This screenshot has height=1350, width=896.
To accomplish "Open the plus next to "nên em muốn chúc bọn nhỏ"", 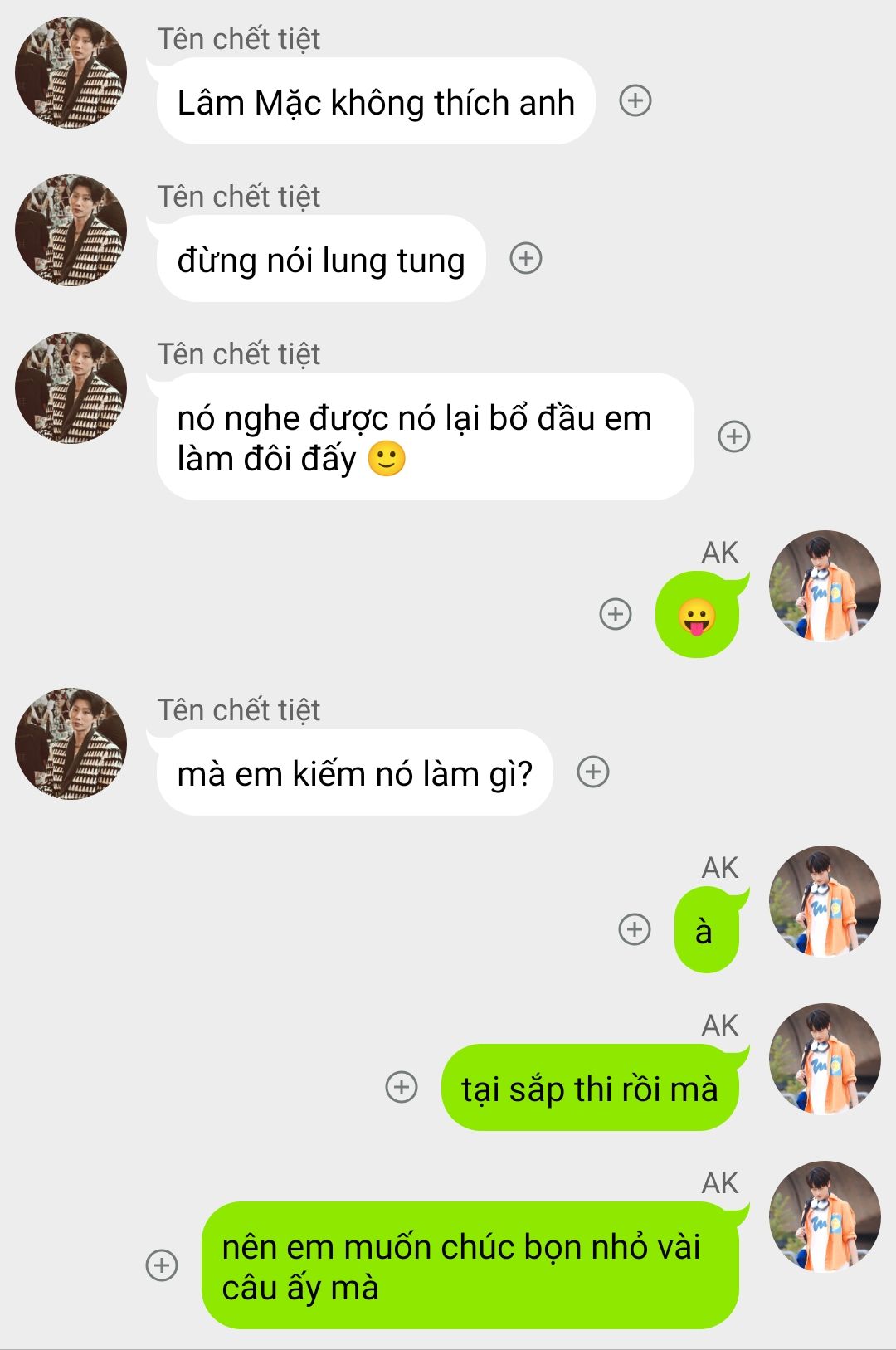I will [x=162, y=1265].
